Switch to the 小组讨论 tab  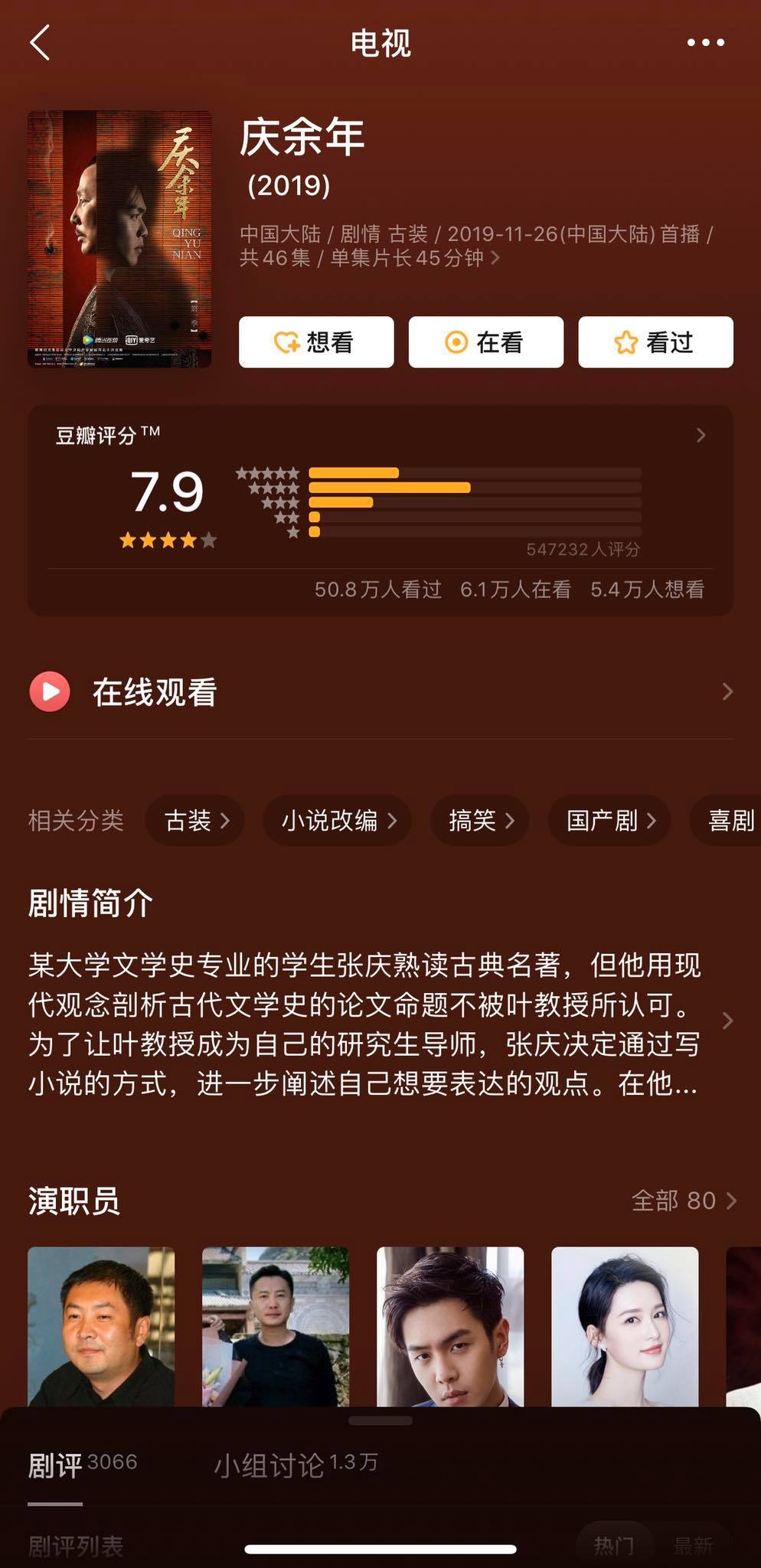(295, 1465)
